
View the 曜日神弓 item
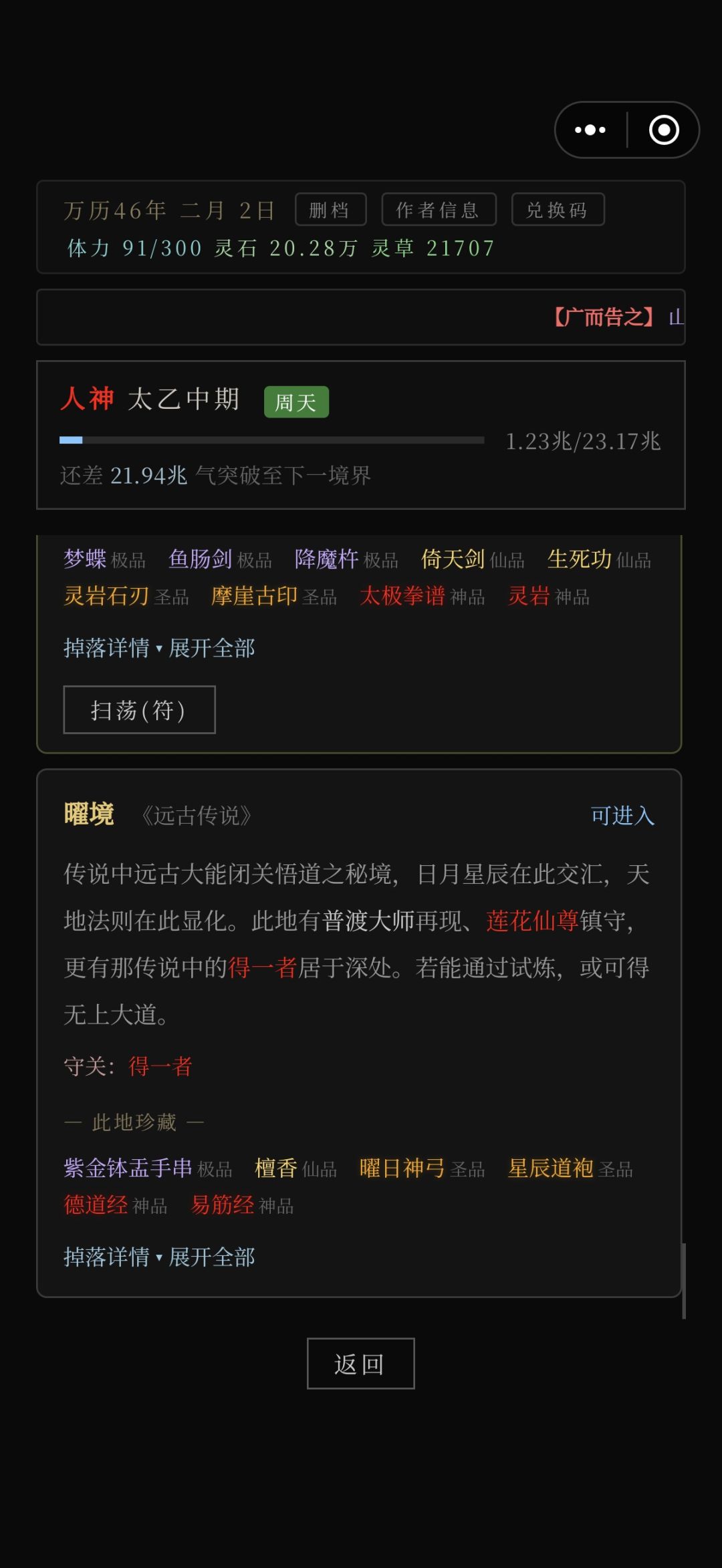402,1168
